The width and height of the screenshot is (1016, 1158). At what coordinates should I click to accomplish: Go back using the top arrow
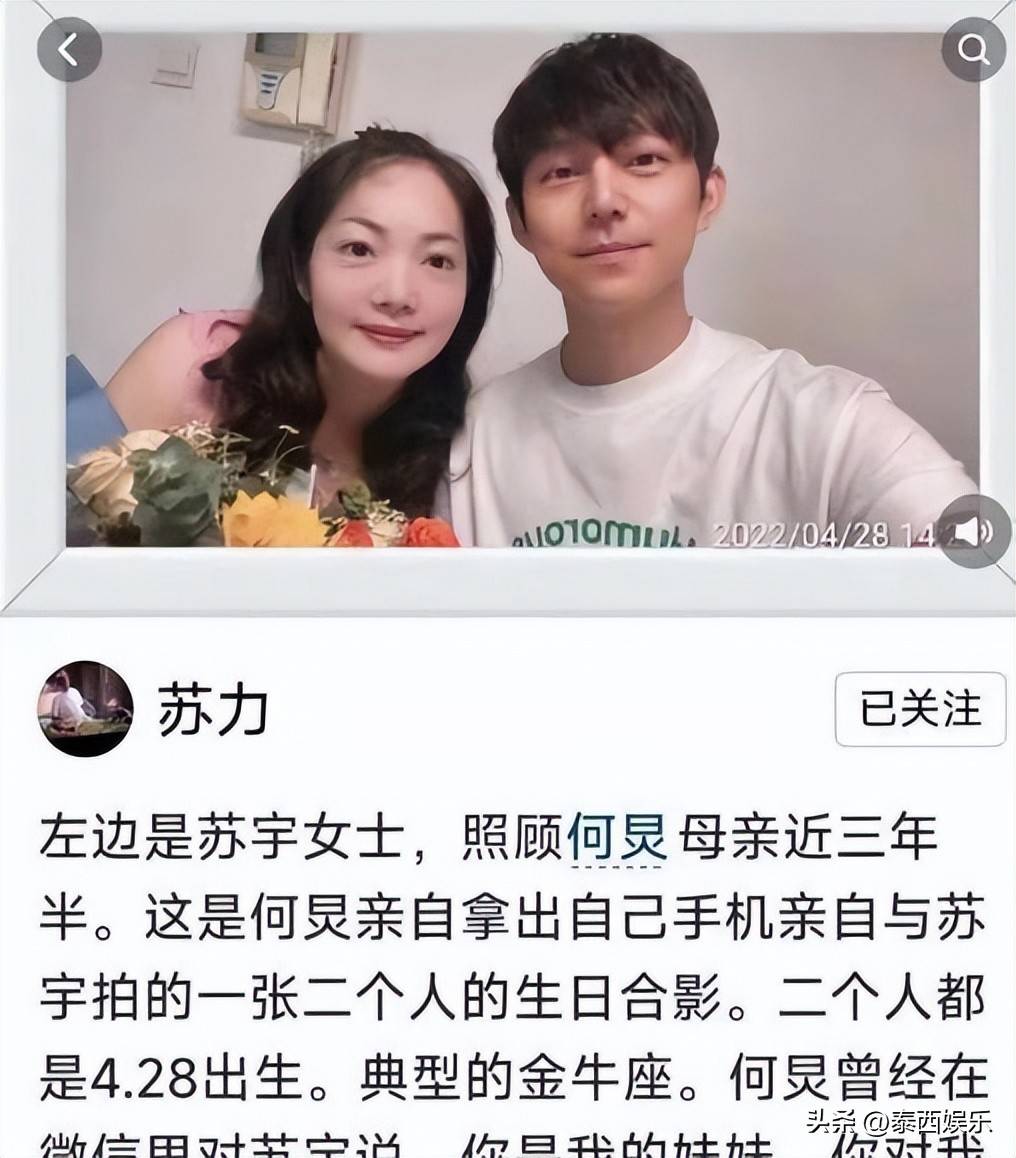[69, 49]
